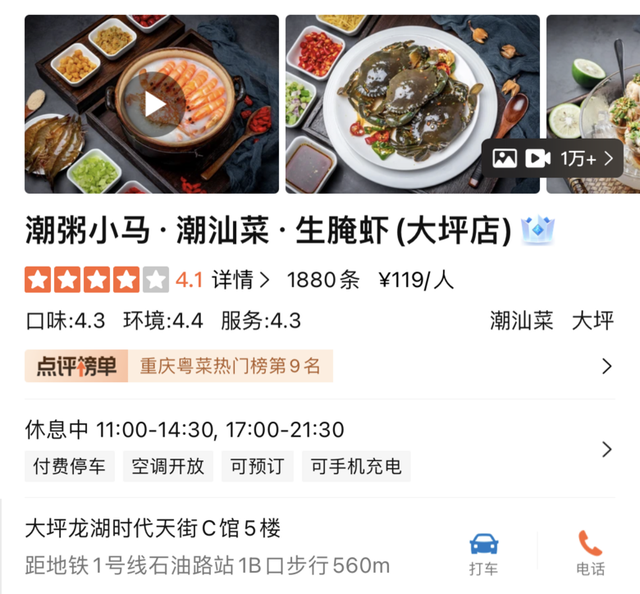Screen dimensions: 640x594
Task: Expand business hours details
Action: tap(606, 449)
